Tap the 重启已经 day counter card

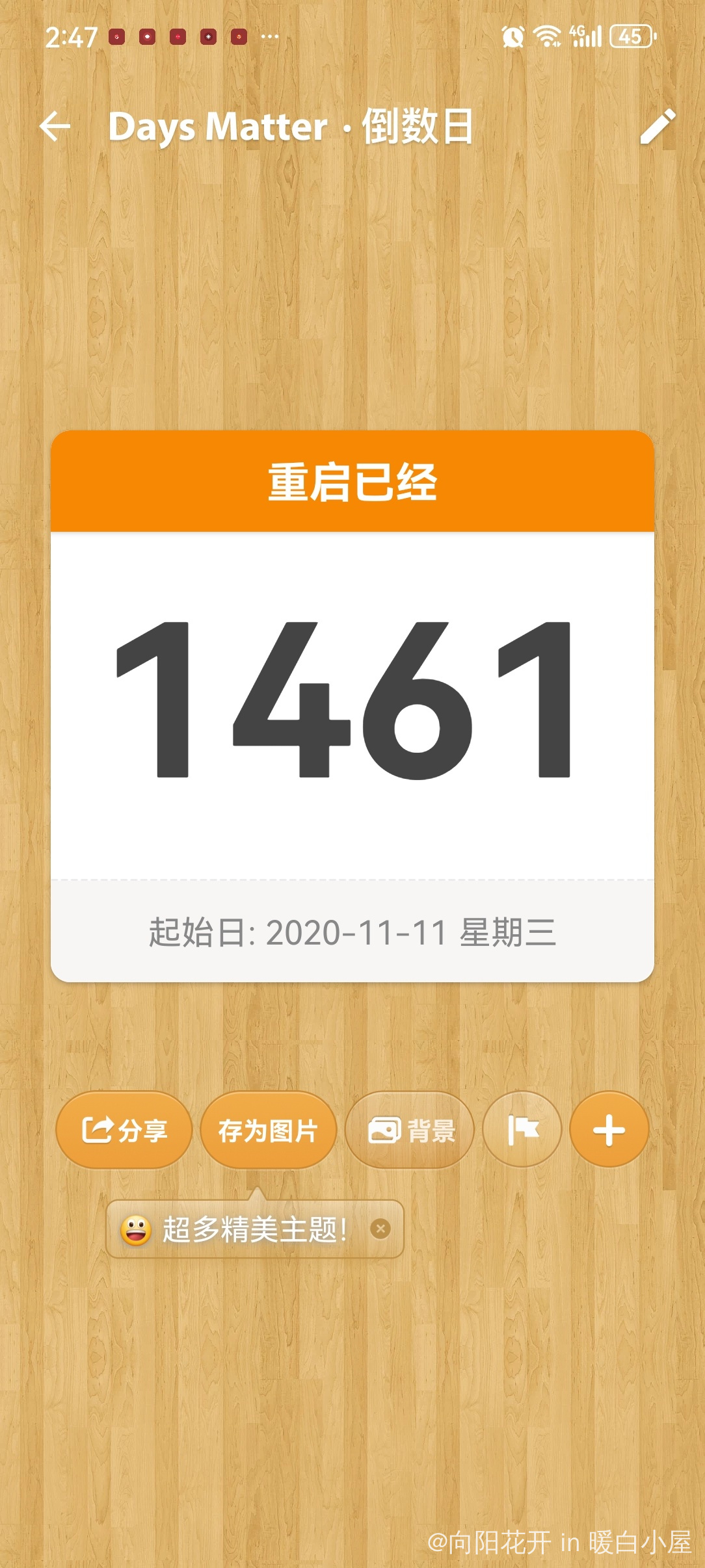[x=352, y=705]
